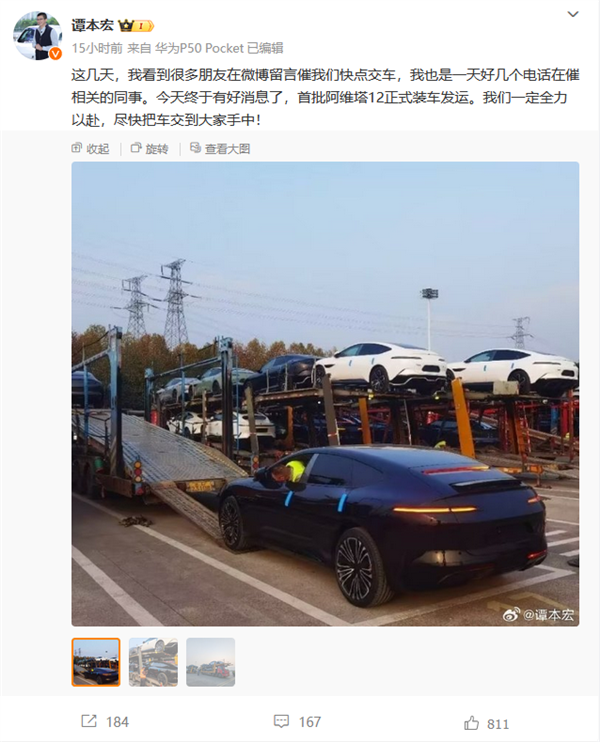Expand the post options chevron

[x=572, y=15]
